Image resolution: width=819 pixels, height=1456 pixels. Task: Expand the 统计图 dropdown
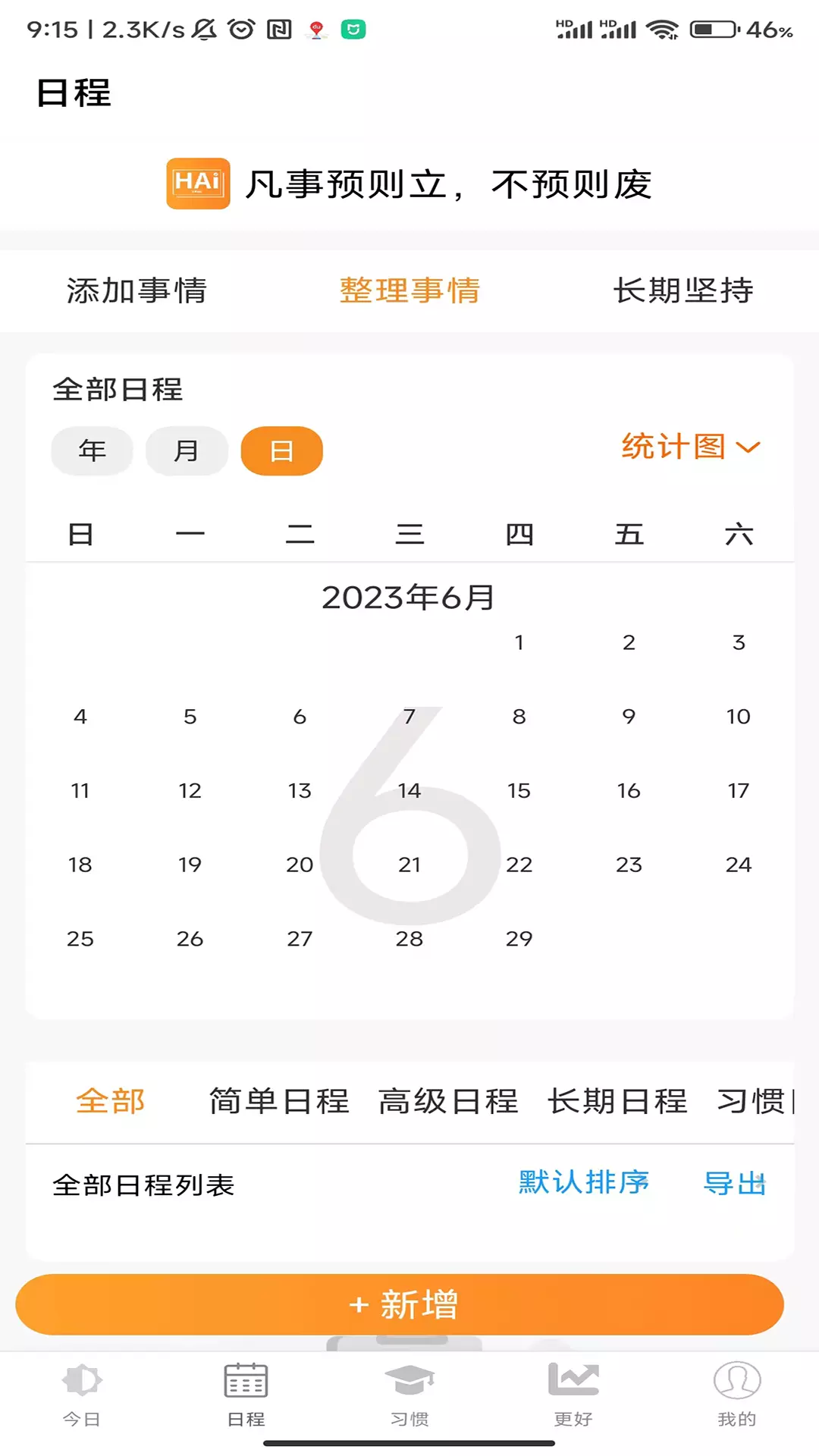(x=690, y=447)
